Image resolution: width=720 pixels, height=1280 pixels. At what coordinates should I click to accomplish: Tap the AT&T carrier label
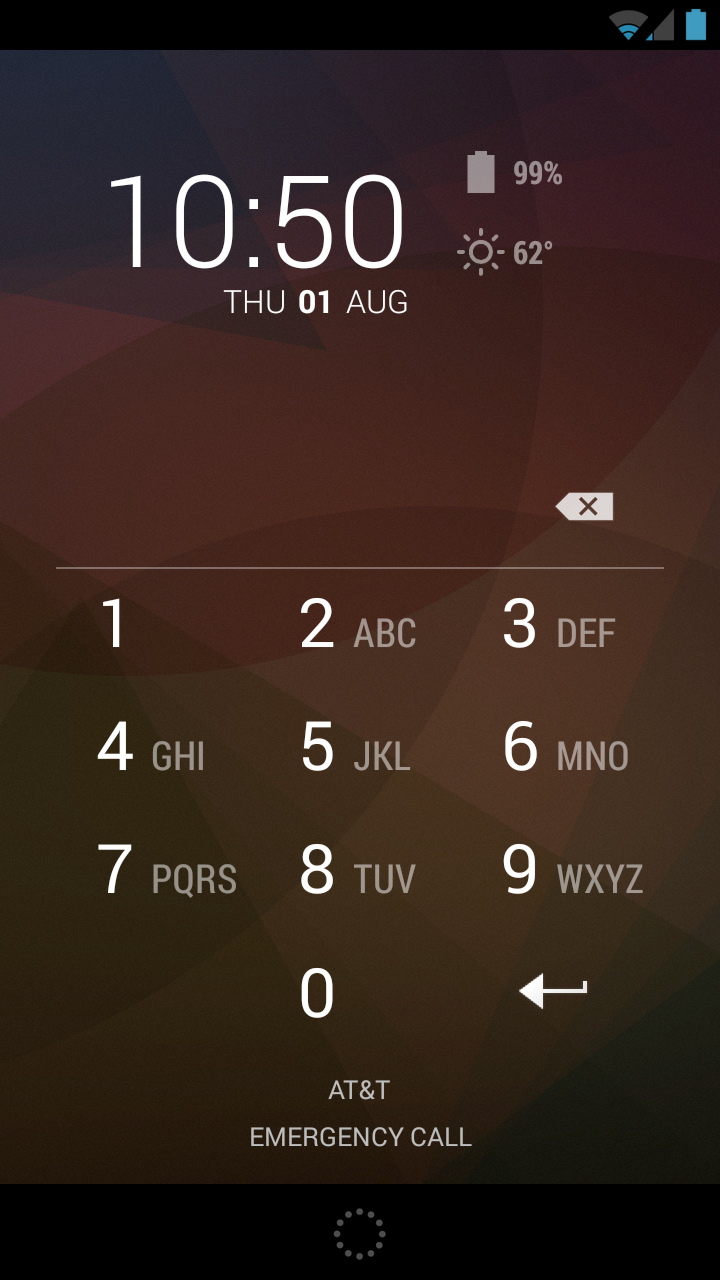point(360,1090)
